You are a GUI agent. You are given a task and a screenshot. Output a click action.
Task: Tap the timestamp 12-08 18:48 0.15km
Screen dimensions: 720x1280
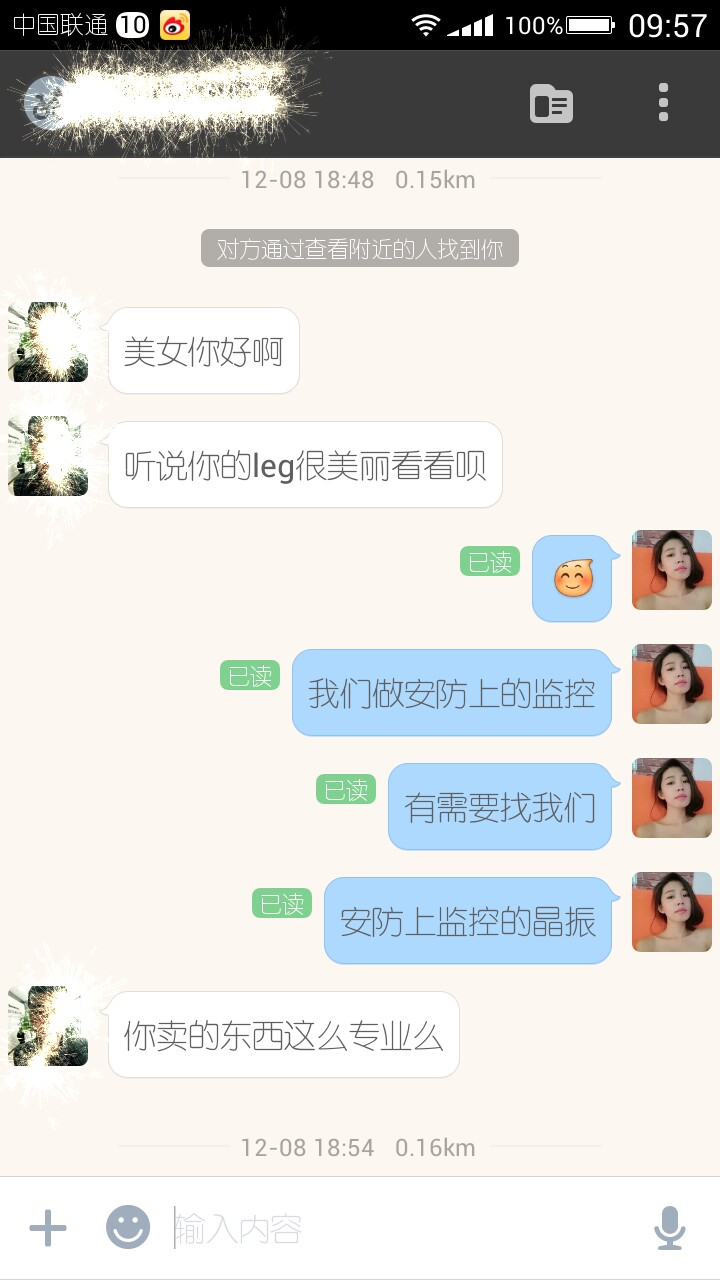[x=360, y=180]
